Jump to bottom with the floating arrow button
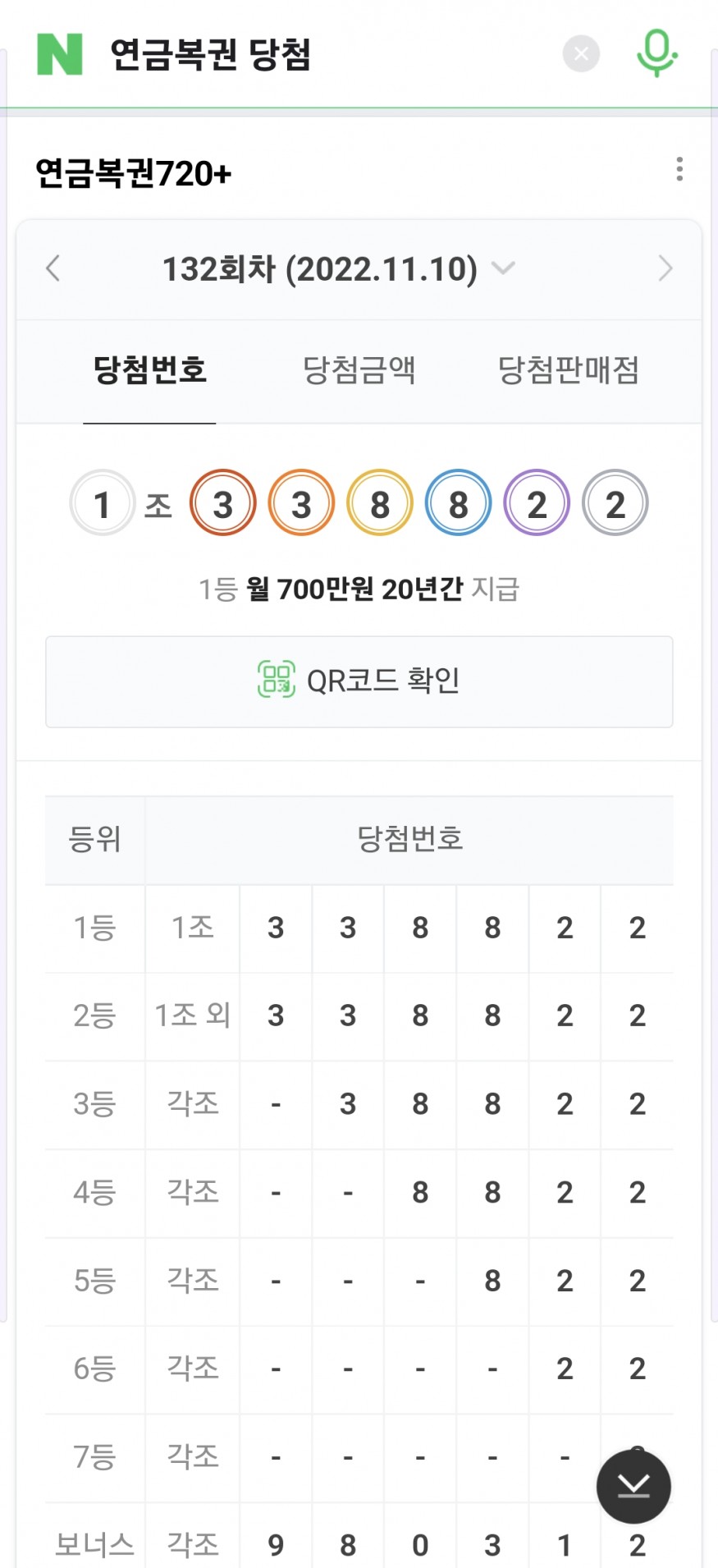This screenshot has width=718, height=1568. [x=633, y=1486]
